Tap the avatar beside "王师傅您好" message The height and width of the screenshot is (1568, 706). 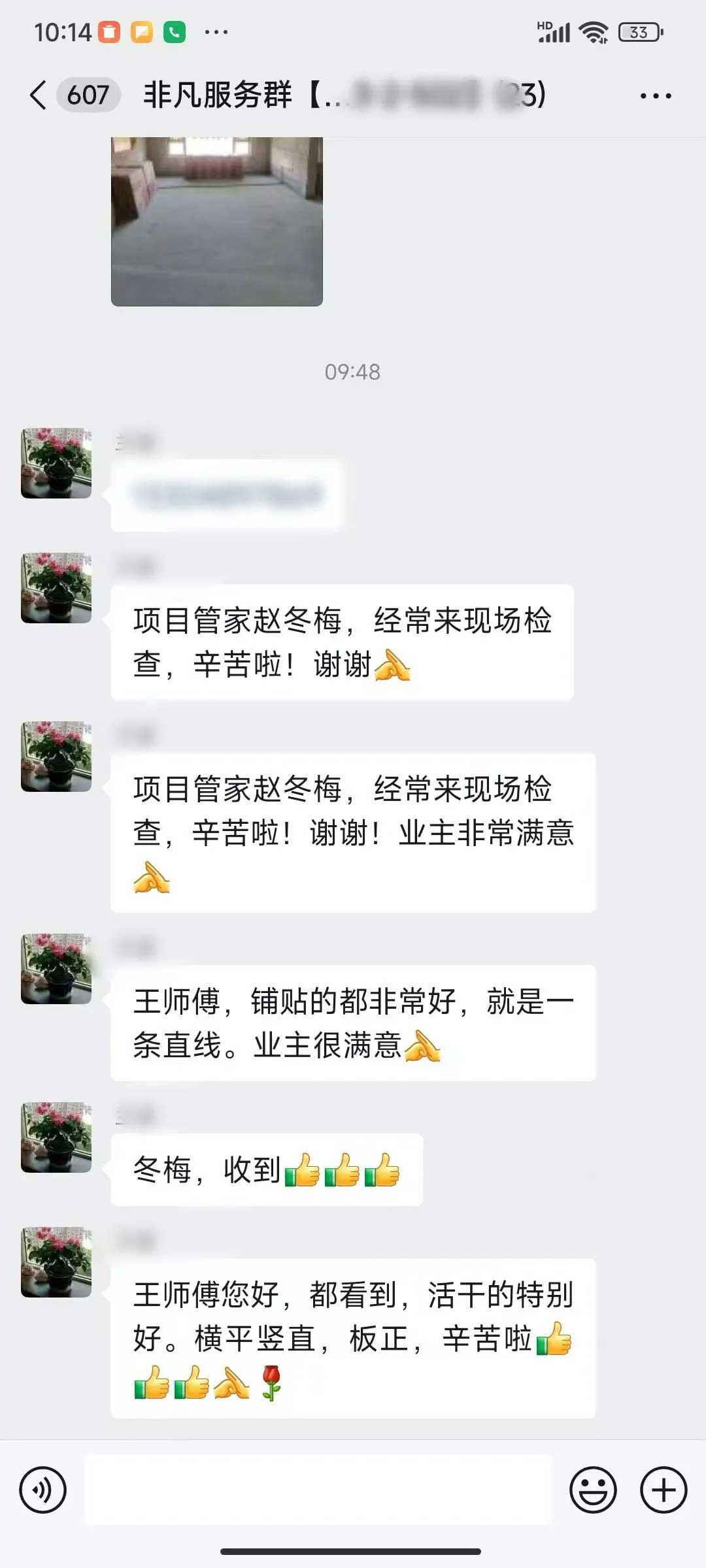coord(56,1262)
